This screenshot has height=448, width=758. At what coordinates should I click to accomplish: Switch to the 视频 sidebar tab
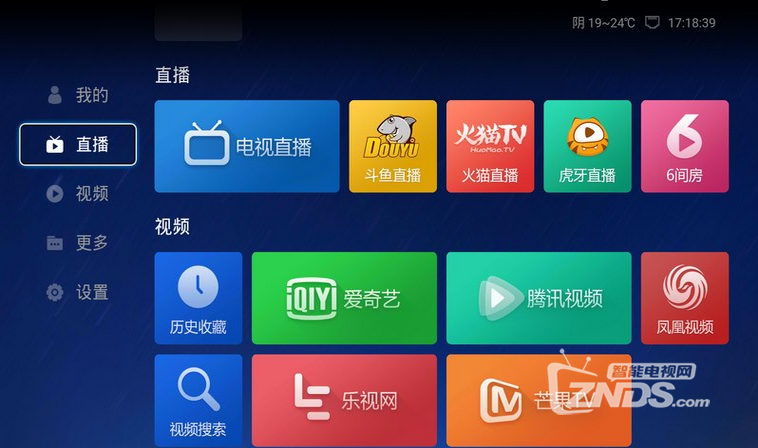click(78, 194)
